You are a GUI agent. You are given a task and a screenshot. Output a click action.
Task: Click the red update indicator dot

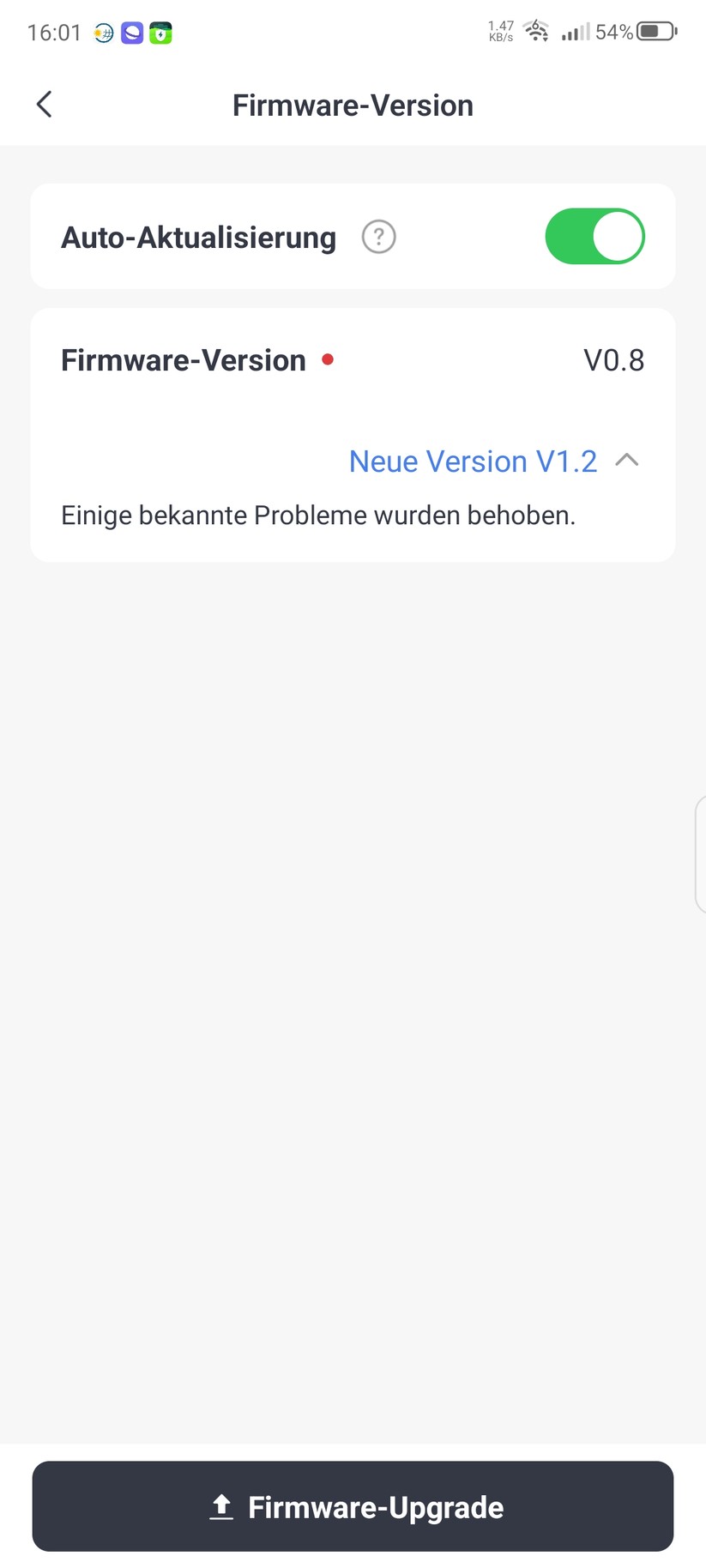pyautogui.click(x=327, y=361)
